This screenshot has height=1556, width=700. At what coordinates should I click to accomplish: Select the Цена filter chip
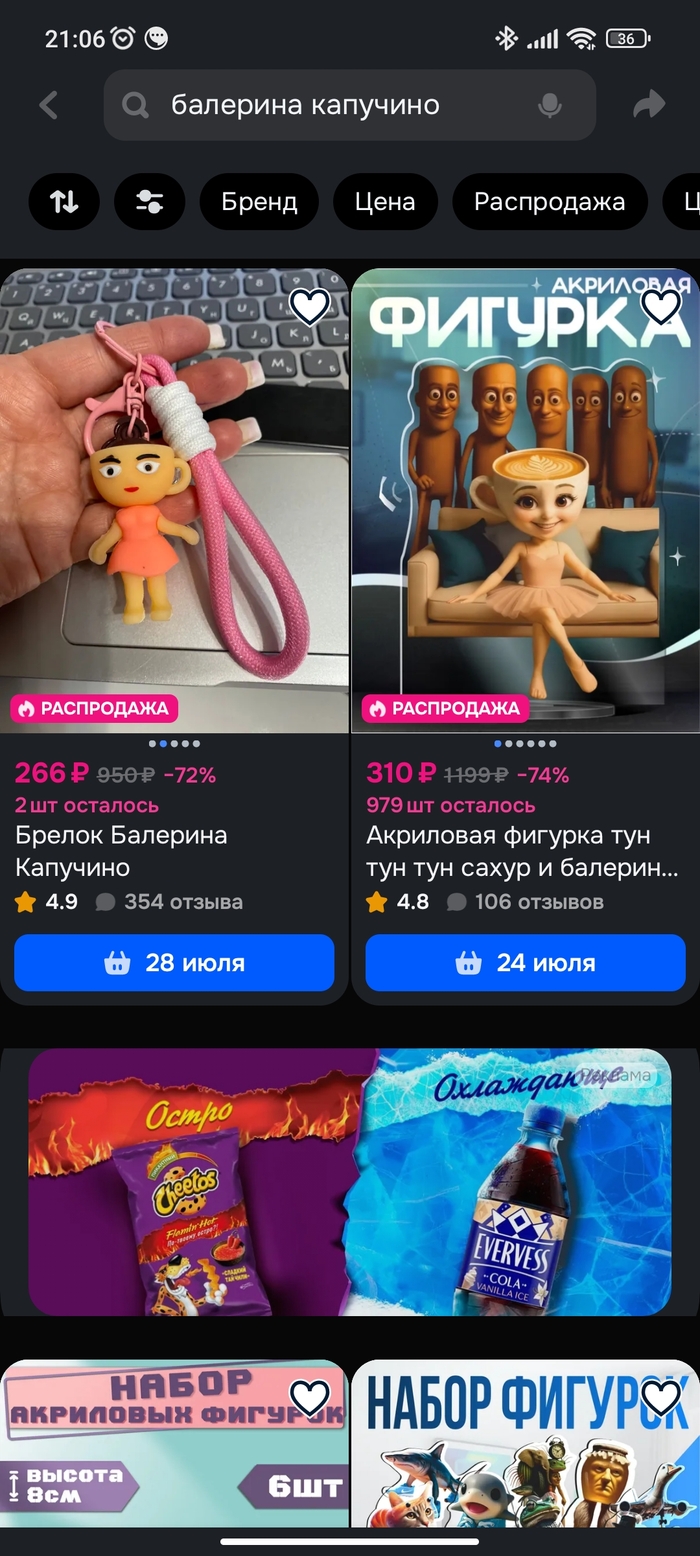pyautogui.click(x=385, y=202)
